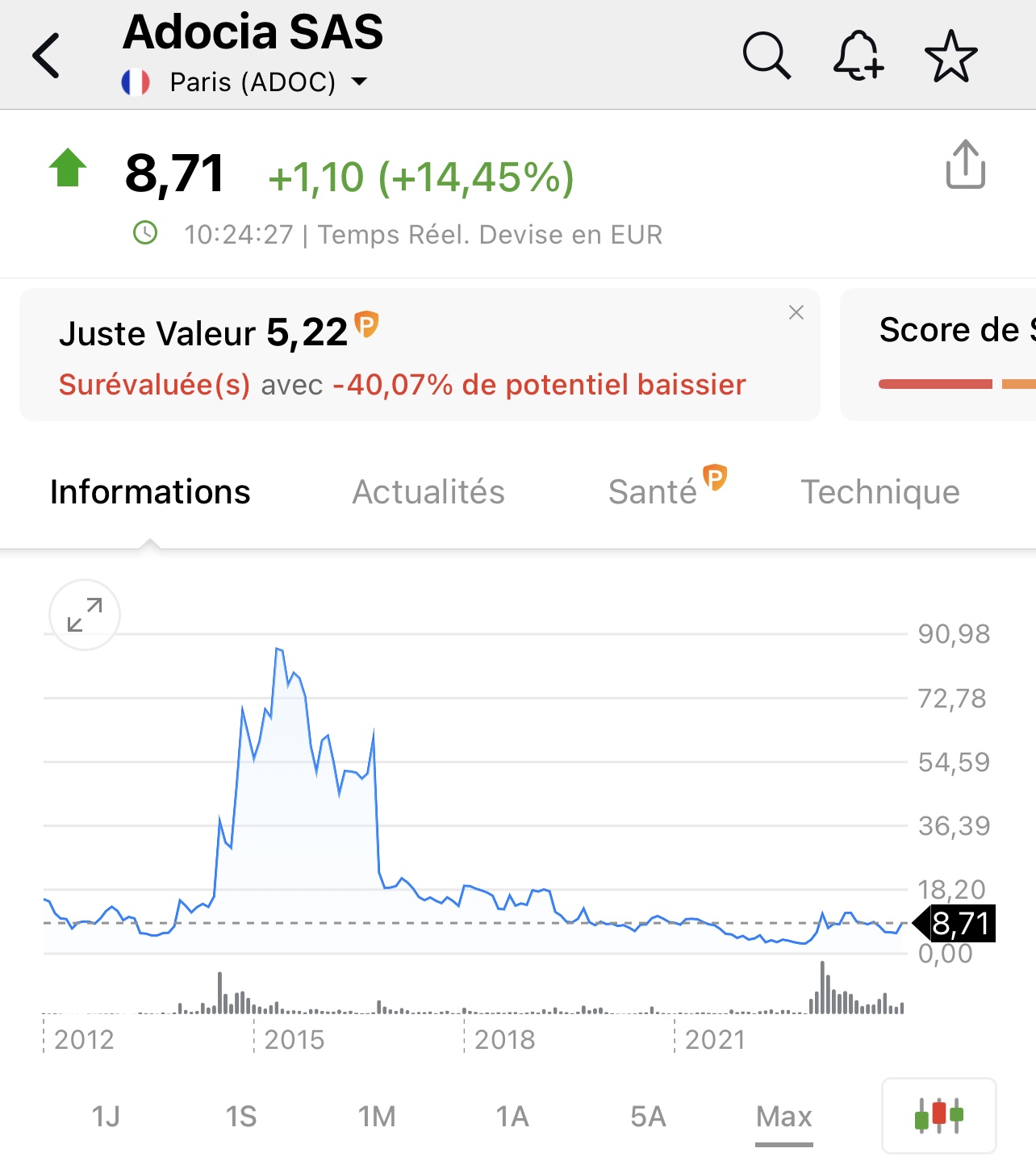Open the search magnifier
The image size is (1036, 1165).
coord(766,56)
